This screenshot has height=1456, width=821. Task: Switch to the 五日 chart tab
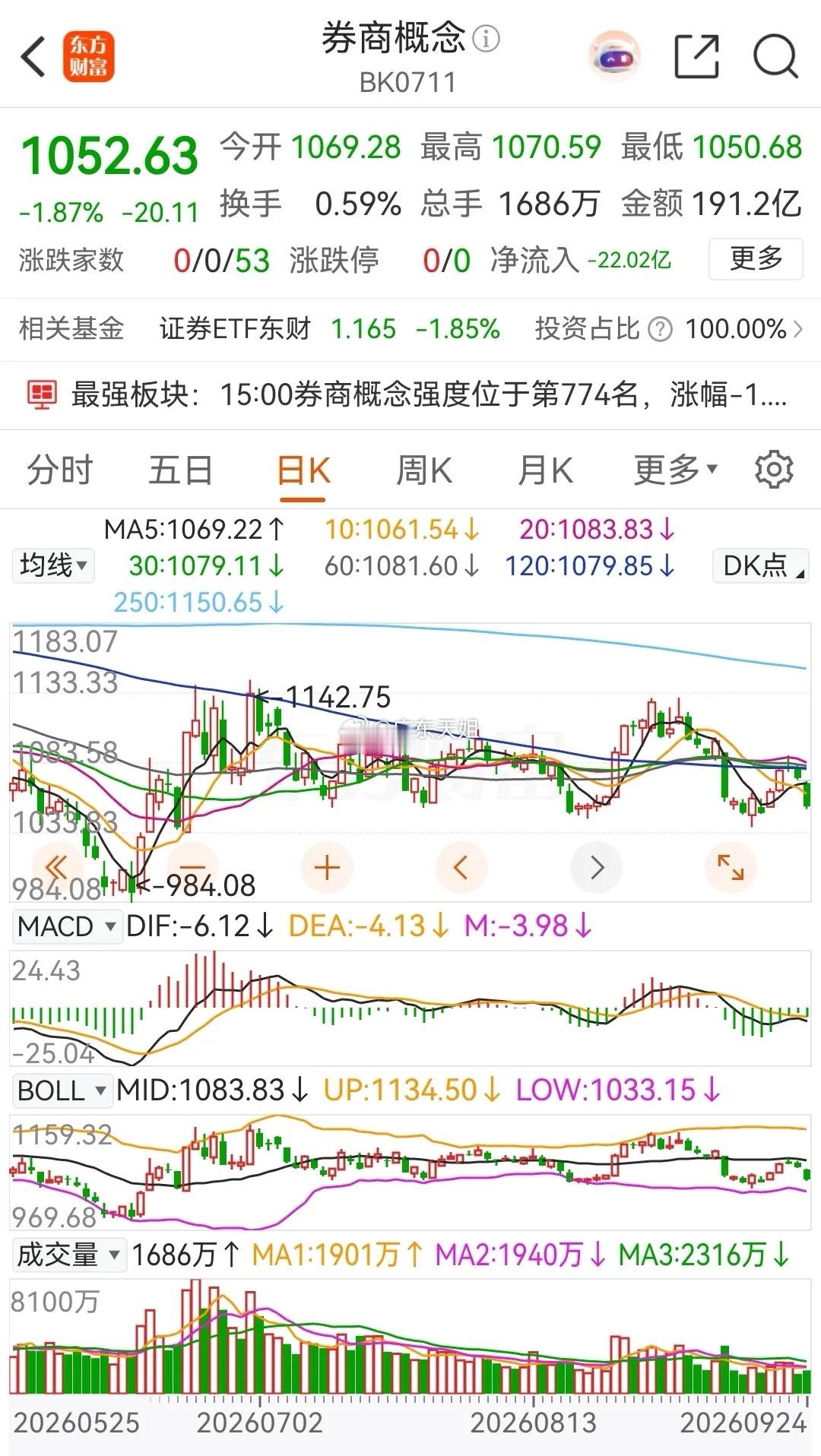[x=180, y=470]
